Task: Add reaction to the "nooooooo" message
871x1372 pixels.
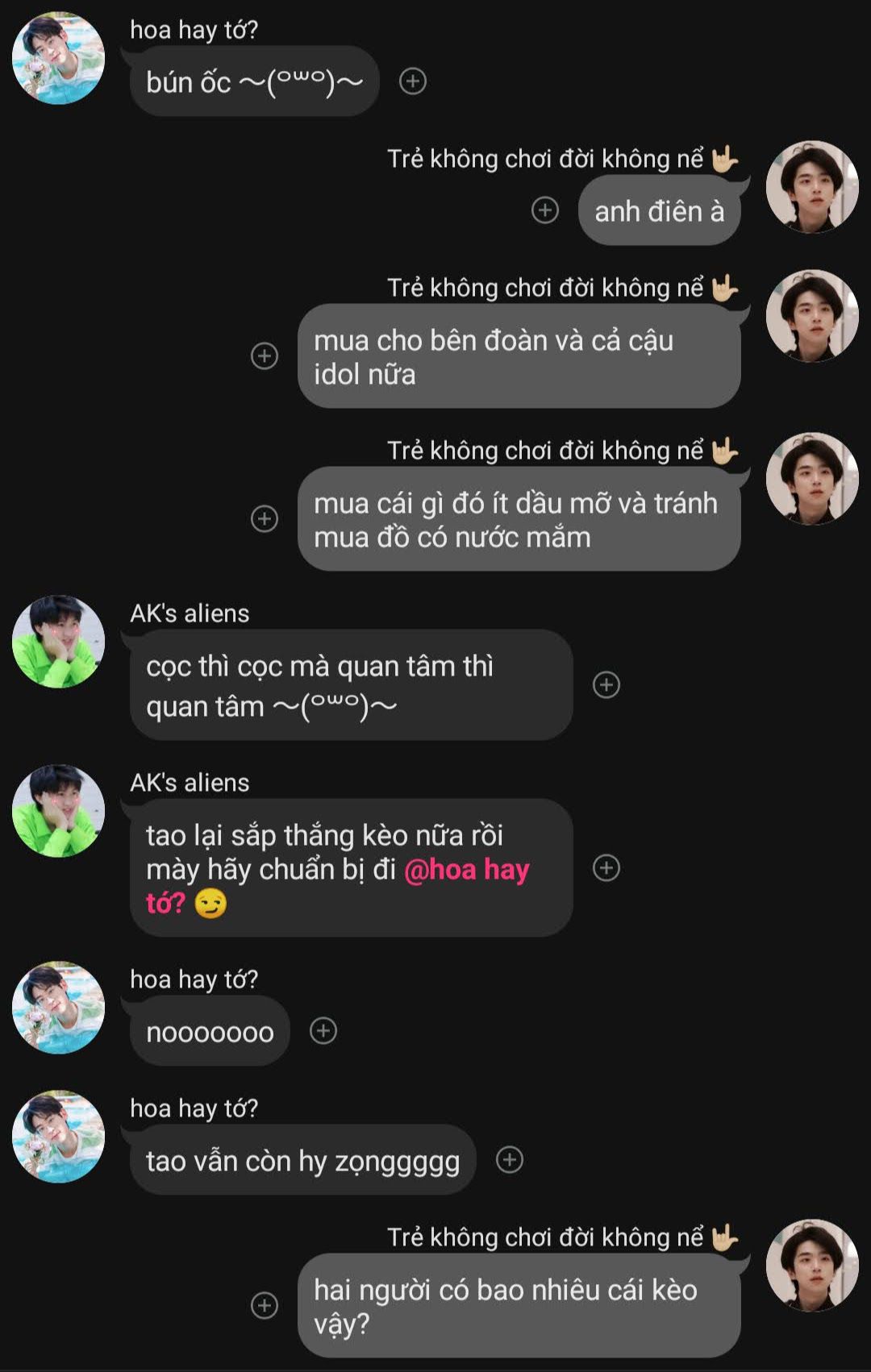Action: [x=323, y=1030]
